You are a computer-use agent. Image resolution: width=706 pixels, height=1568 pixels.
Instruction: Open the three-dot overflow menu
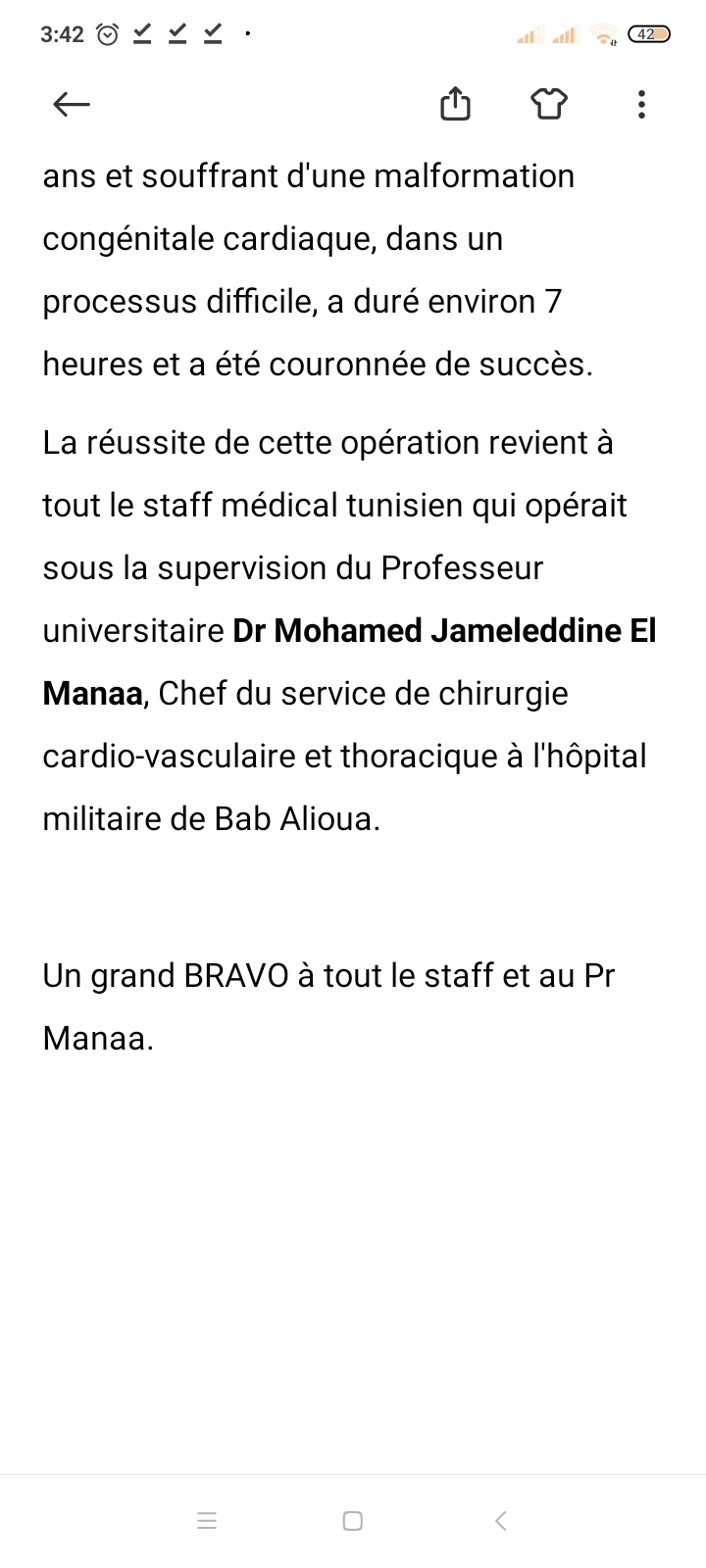641,104
